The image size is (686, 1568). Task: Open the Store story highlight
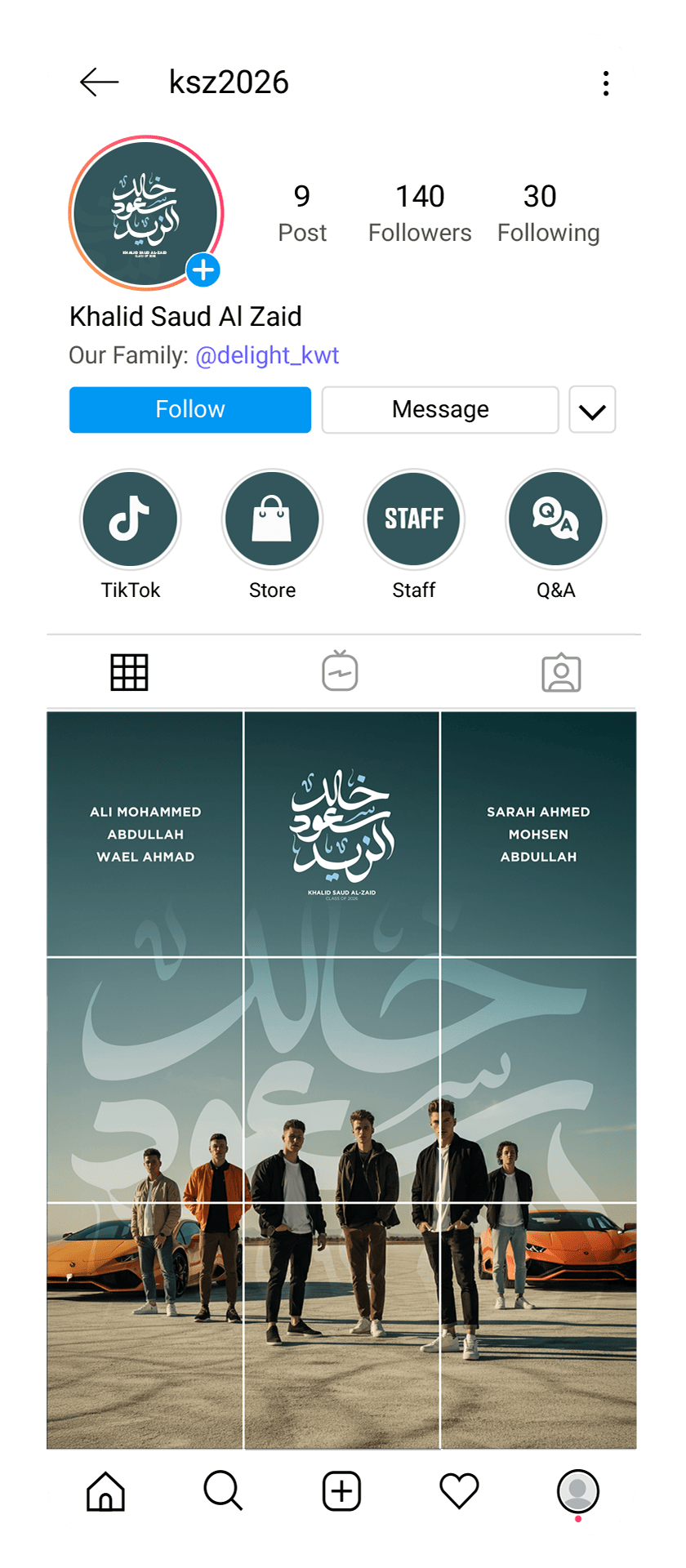(272, 519)
